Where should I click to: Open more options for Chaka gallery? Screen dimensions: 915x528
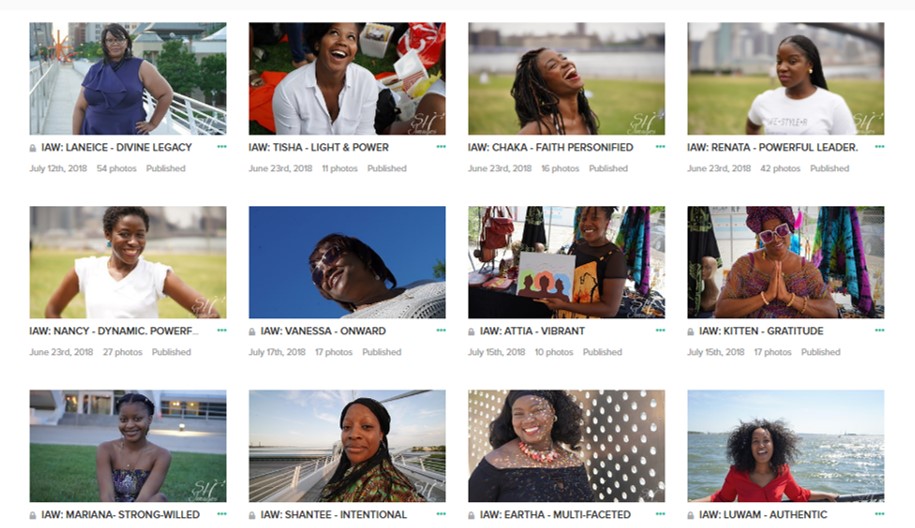point(660,147)
